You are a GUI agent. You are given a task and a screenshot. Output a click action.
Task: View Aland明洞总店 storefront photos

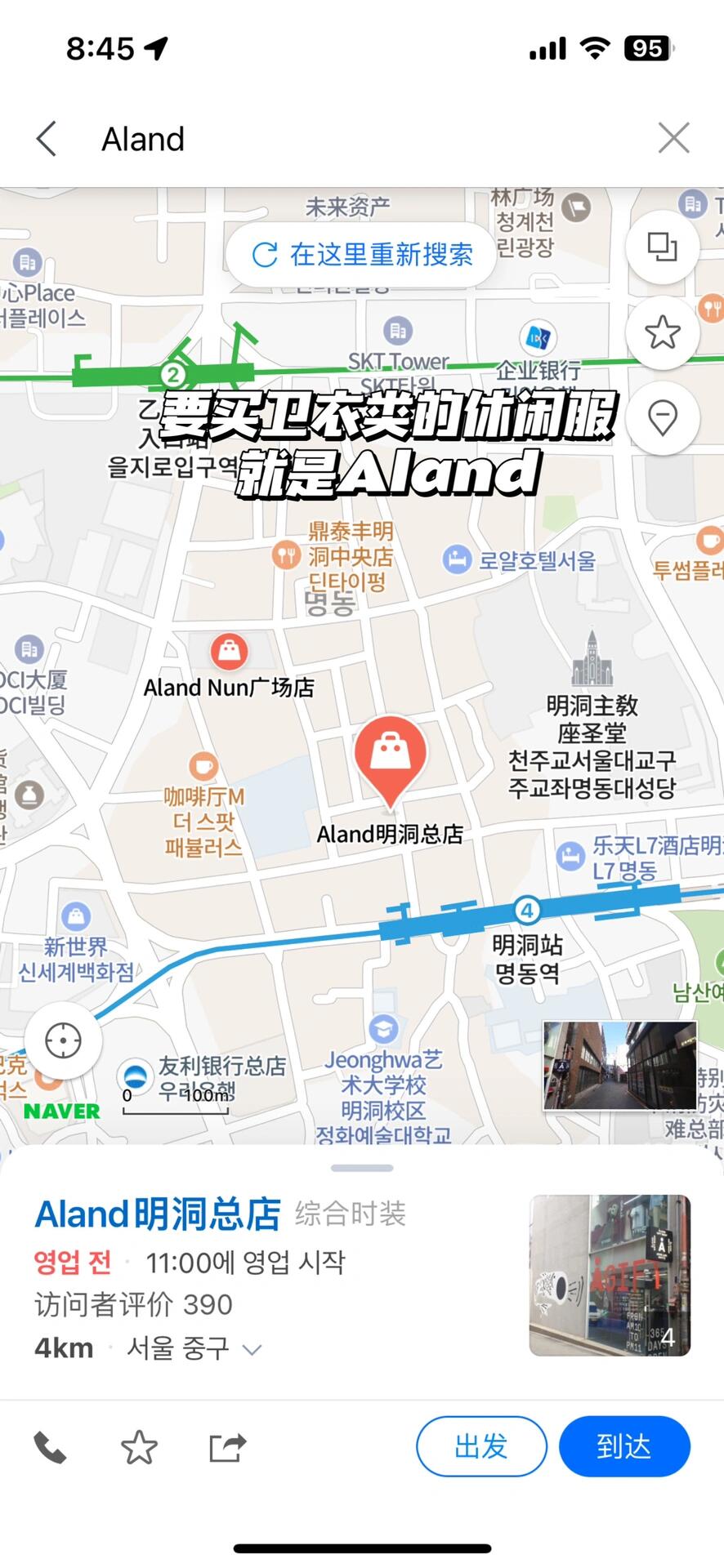tap(610, 1275)
